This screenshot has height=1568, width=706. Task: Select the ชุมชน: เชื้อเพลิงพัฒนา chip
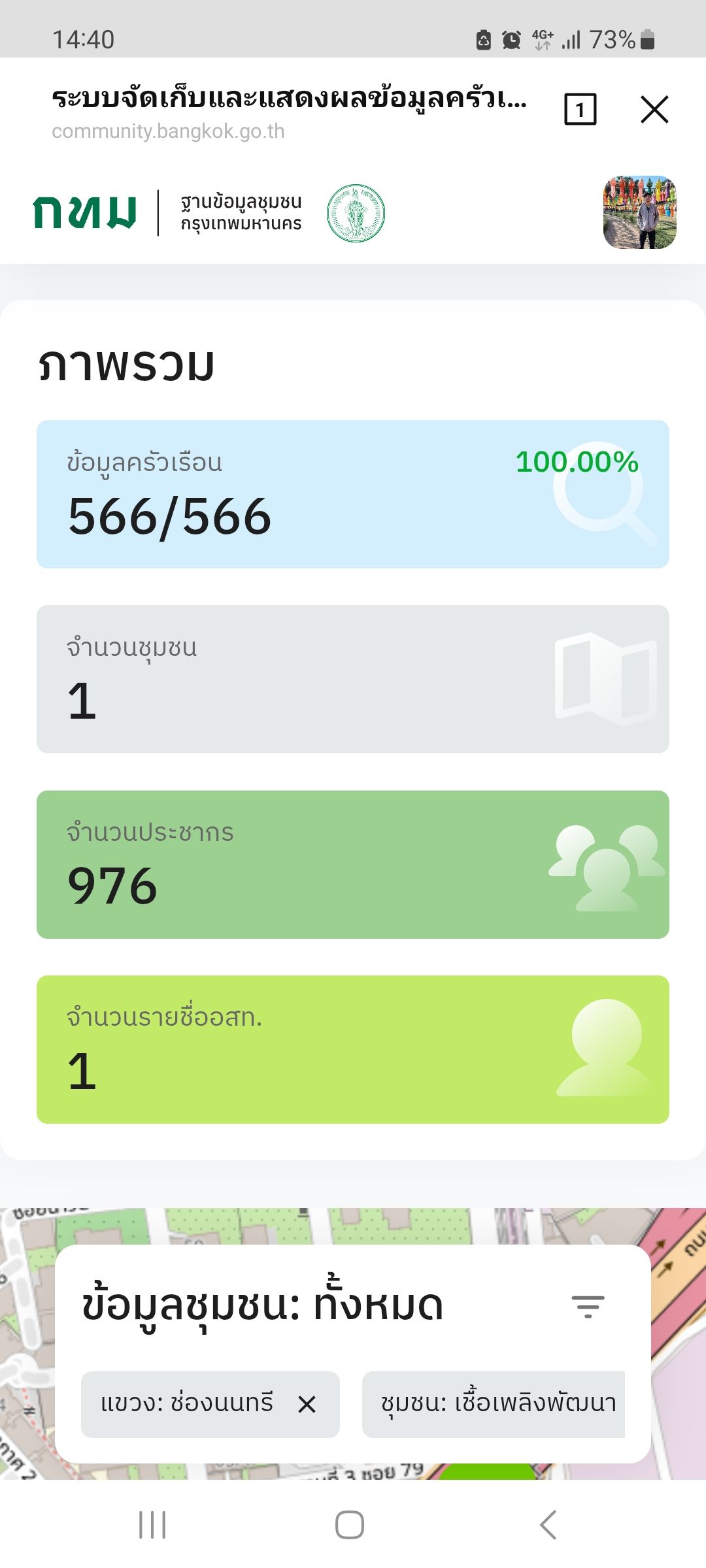[x=494, y=1404]
